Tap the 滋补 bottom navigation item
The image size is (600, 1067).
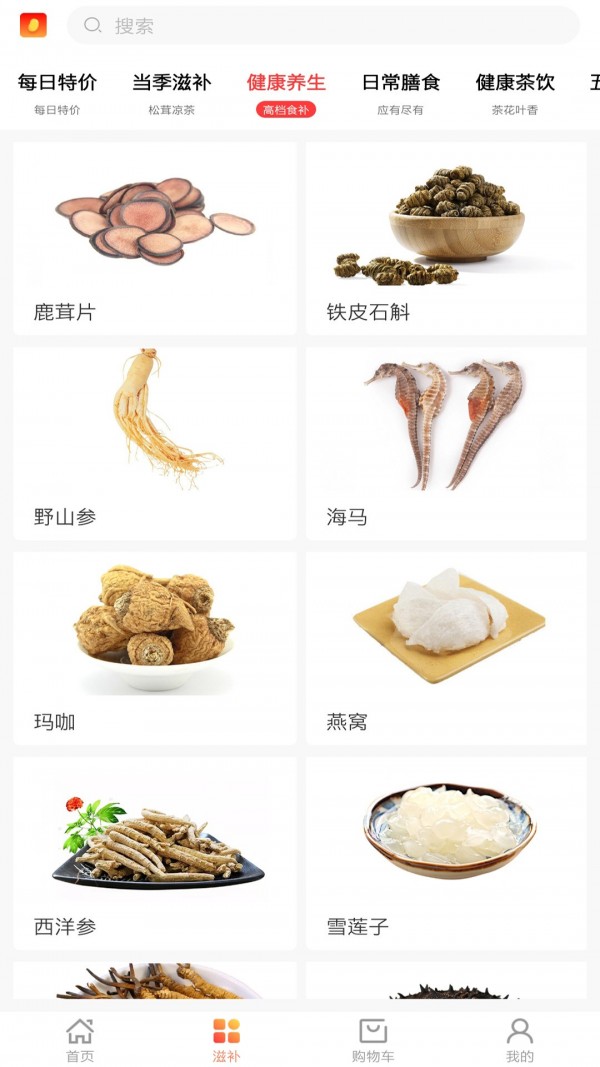pos(226,1040)
